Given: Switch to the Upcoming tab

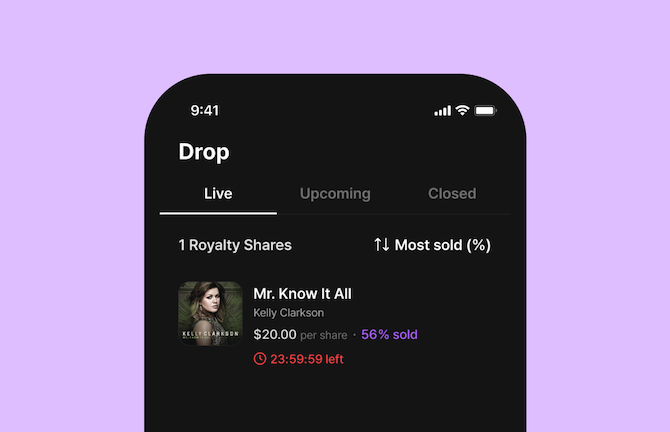Looking at the screenshot, I should pyautogui.click(x=335, y=194).
